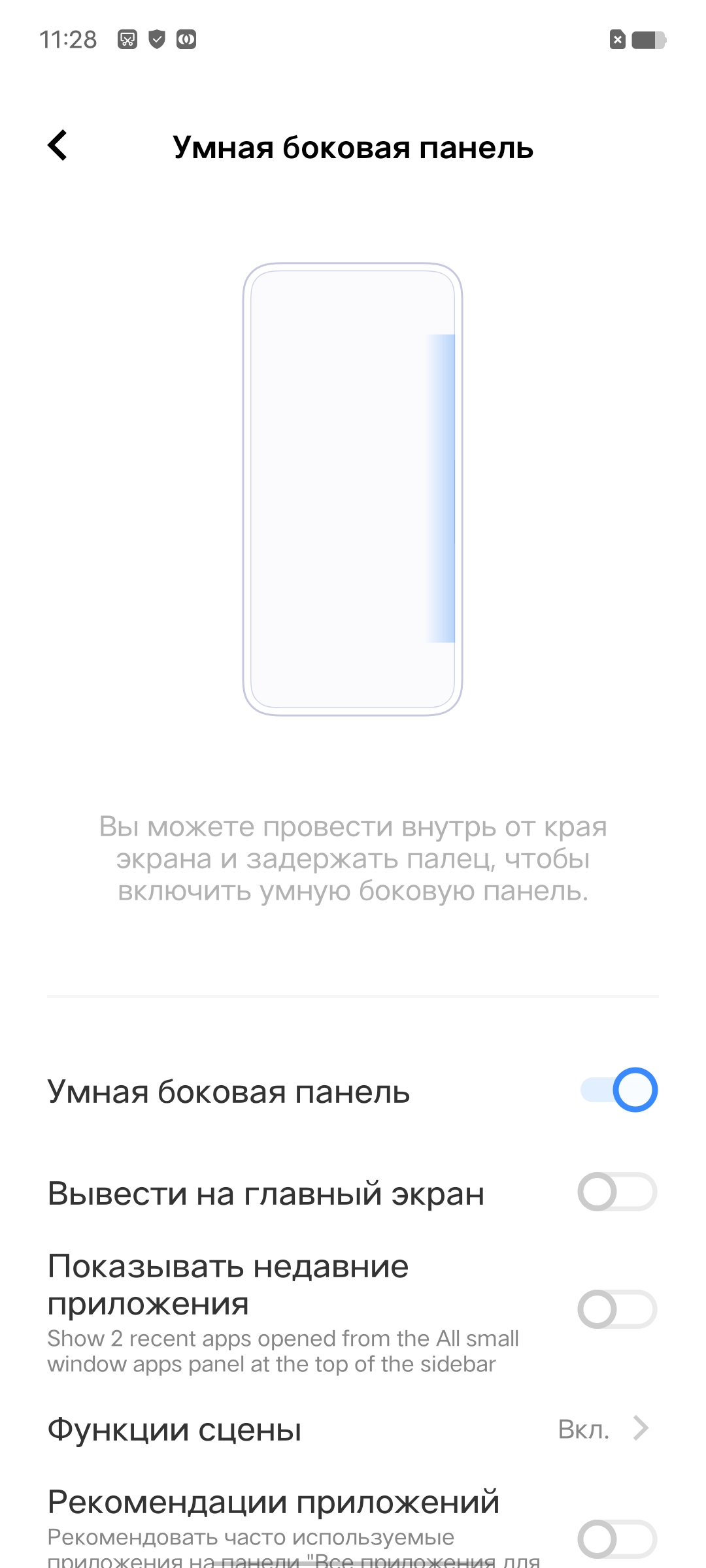Open Функции сцены settings
This screenshot has width=706, height=1568.
353,1429
